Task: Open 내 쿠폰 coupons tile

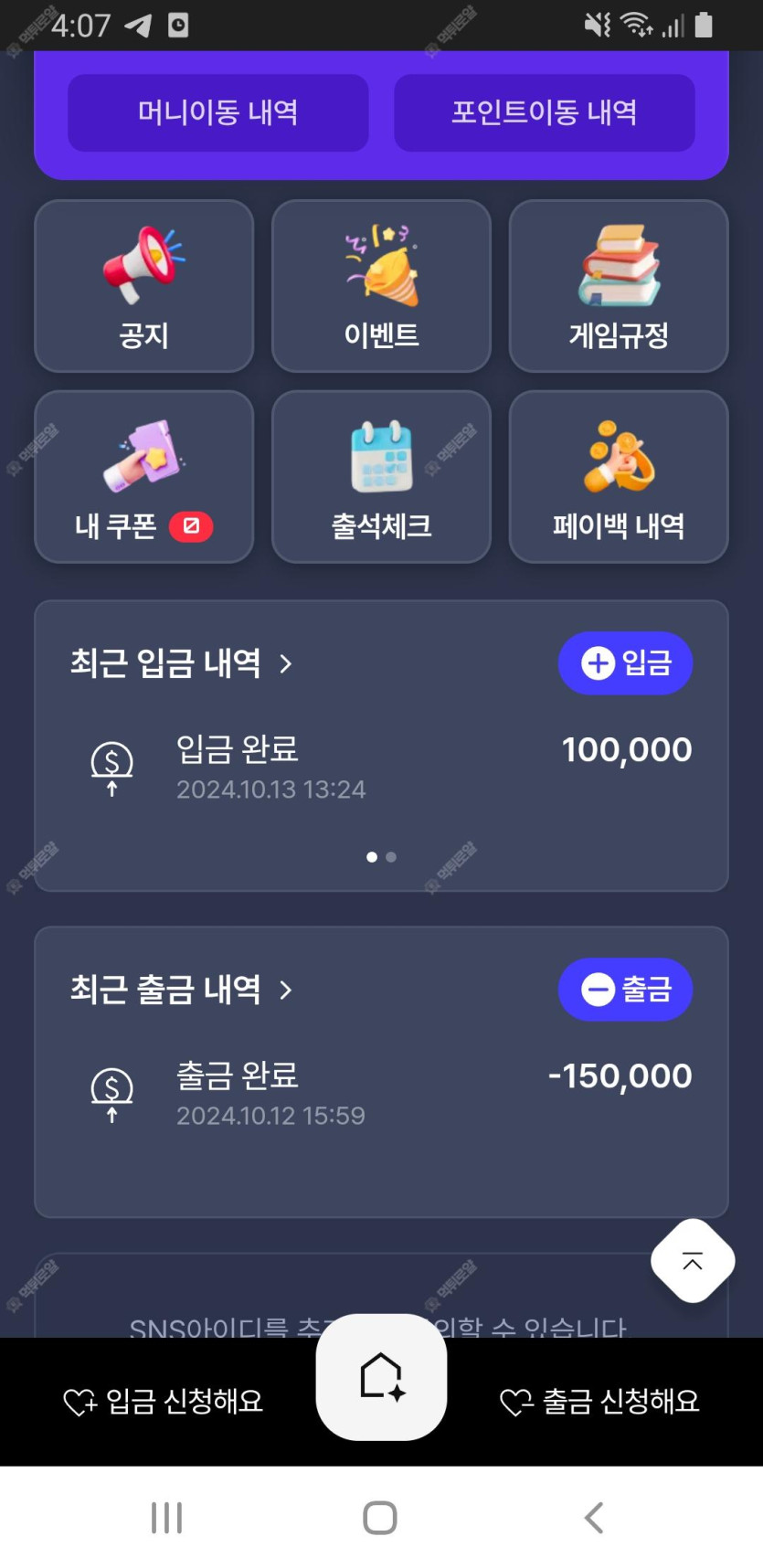Action: [x=143, y=477]
